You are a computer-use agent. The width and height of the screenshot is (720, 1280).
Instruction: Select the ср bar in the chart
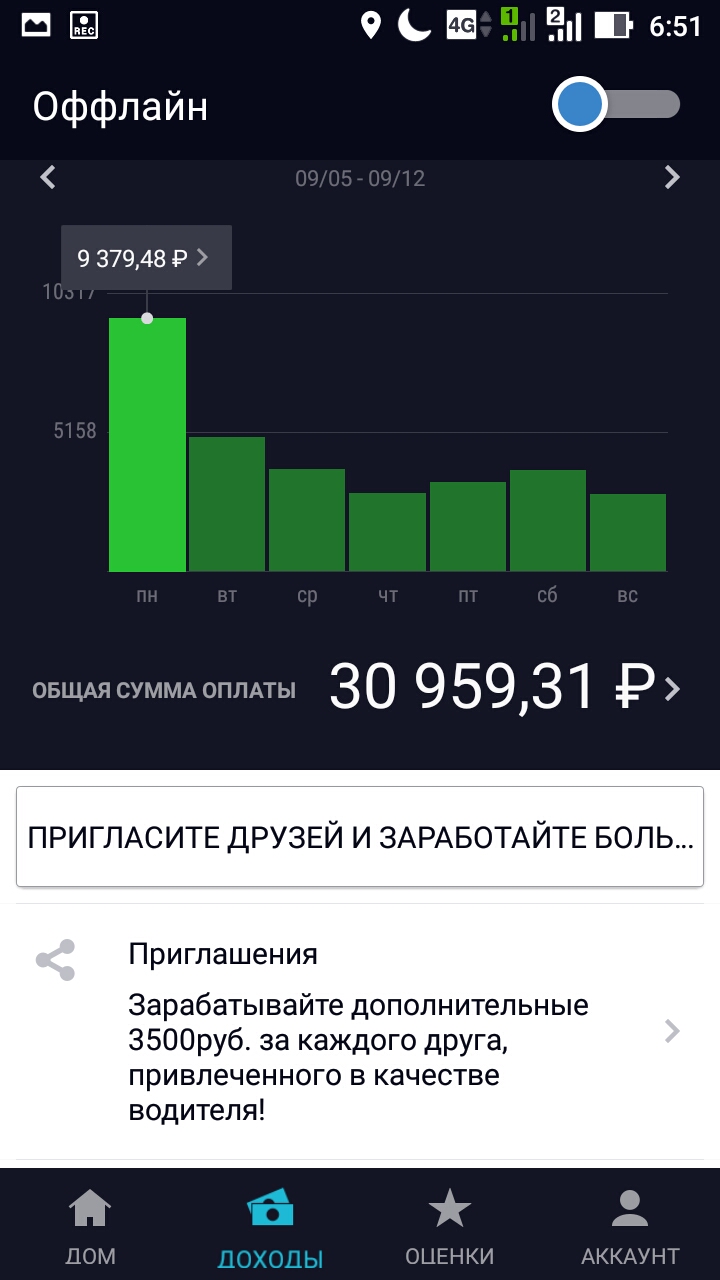[x=307, y=520]
